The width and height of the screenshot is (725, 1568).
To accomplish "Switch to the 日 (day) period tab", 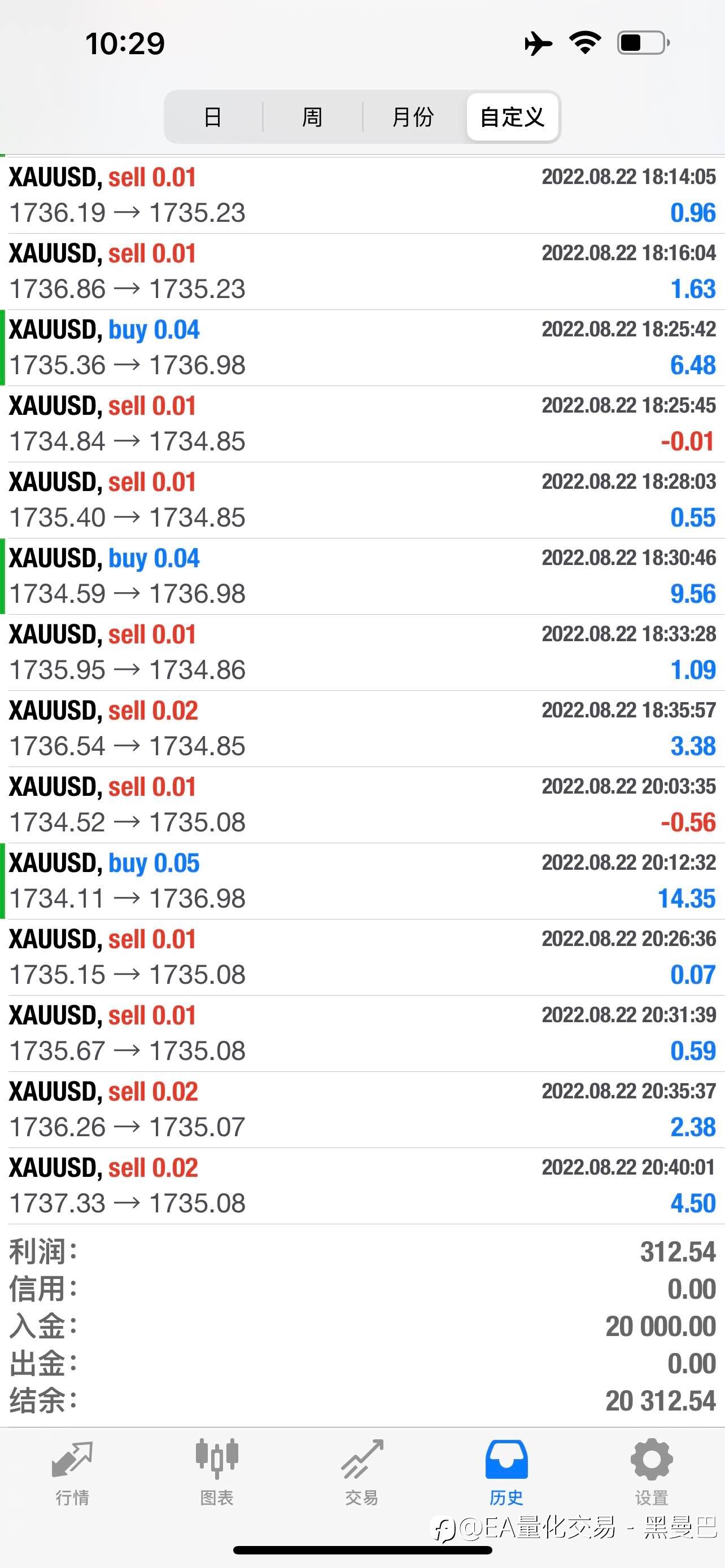I will click(x=213, y=117).
